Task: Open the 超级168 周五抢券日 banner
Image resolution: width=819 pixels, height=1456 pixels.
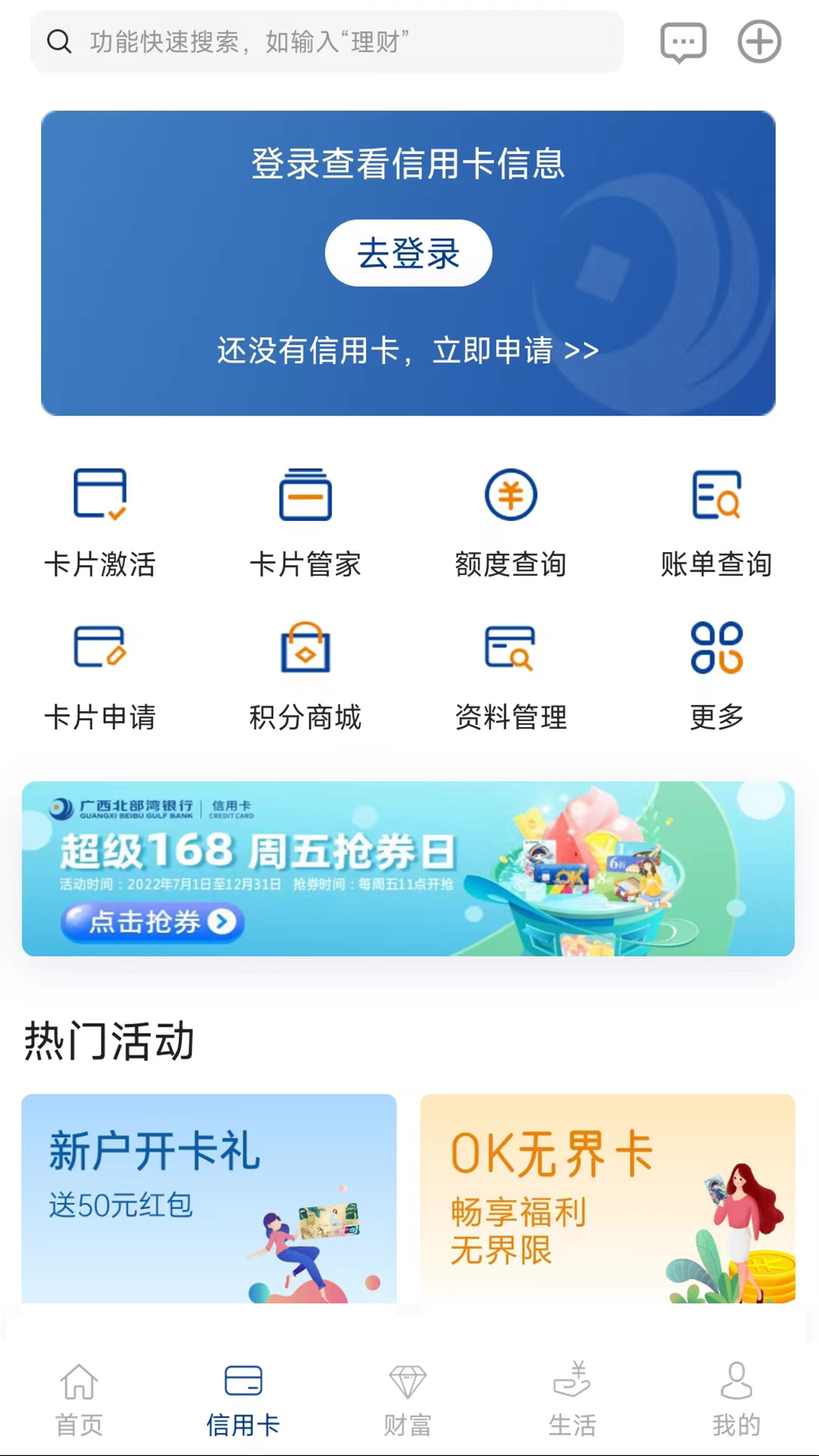Action: tap(408, 869)
